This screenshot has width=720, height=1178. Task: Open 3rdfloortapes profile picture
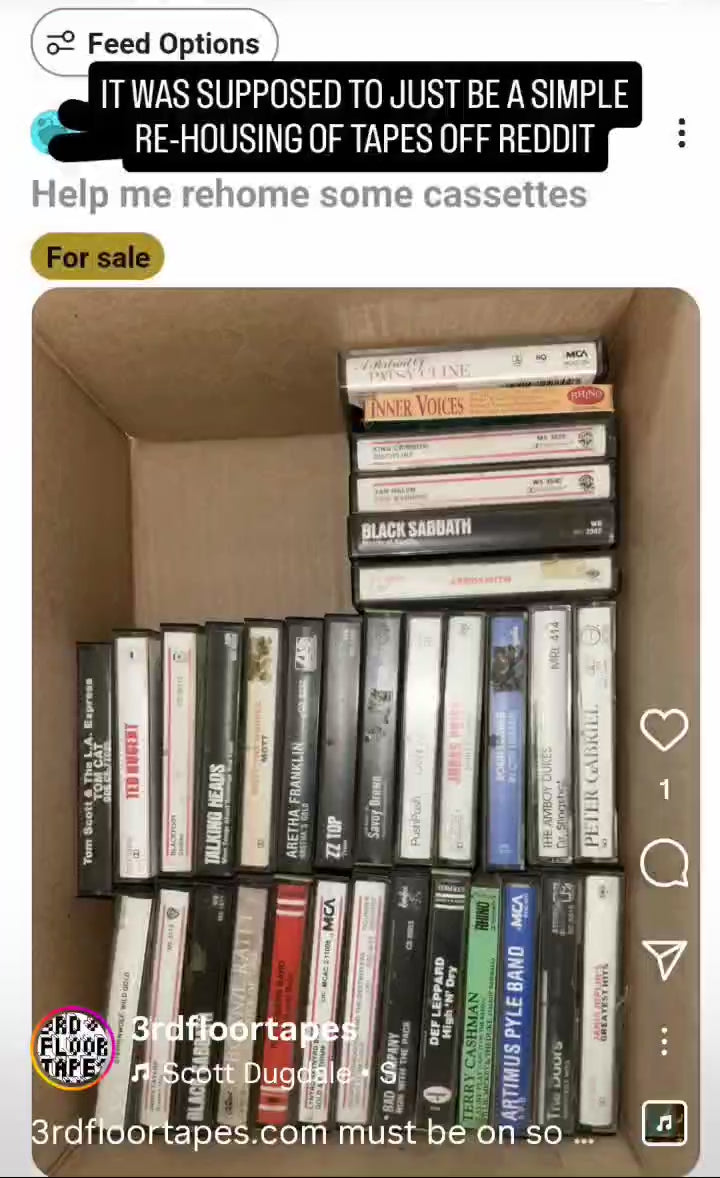pyautogui.click(x=72, y=1048)
